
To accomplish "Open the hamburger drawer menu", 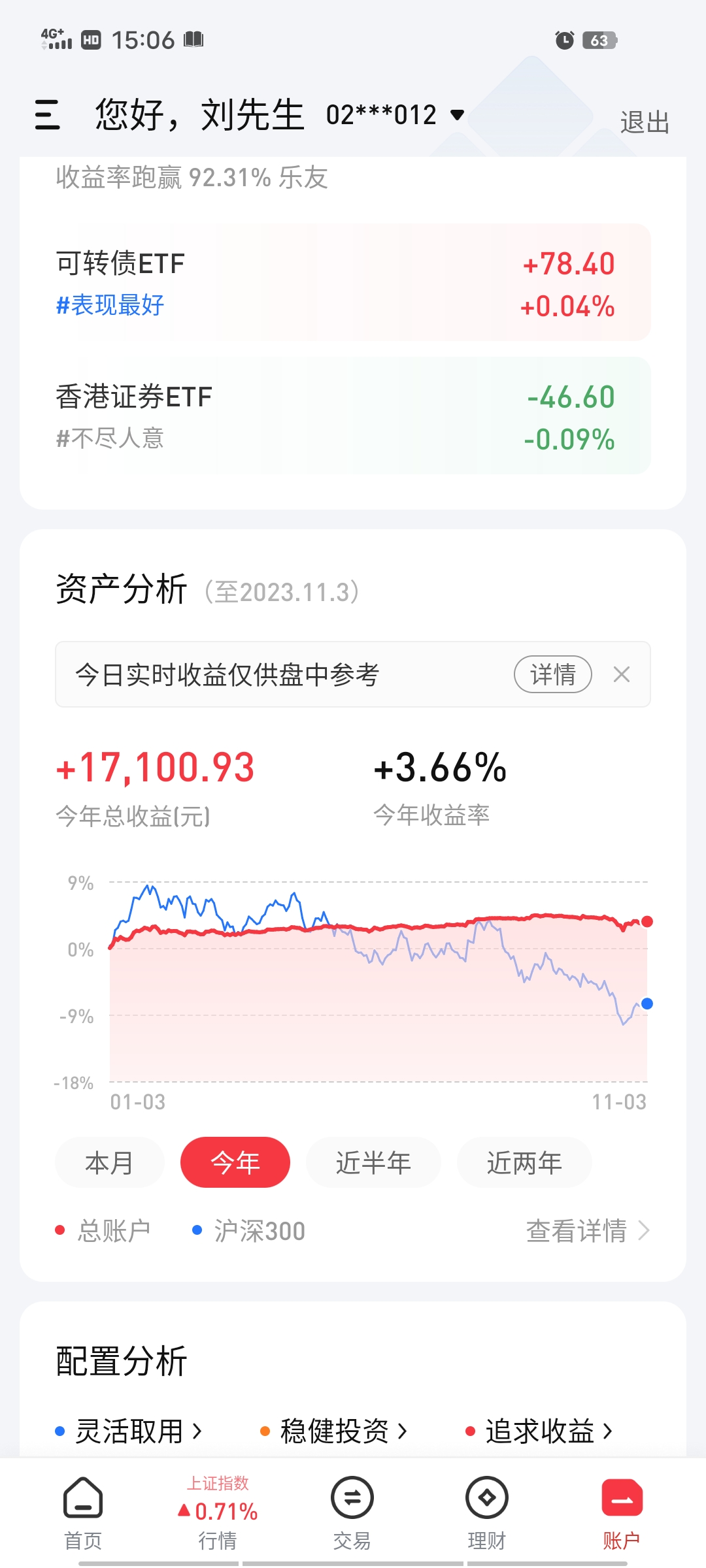I will [x=47, y=115].
